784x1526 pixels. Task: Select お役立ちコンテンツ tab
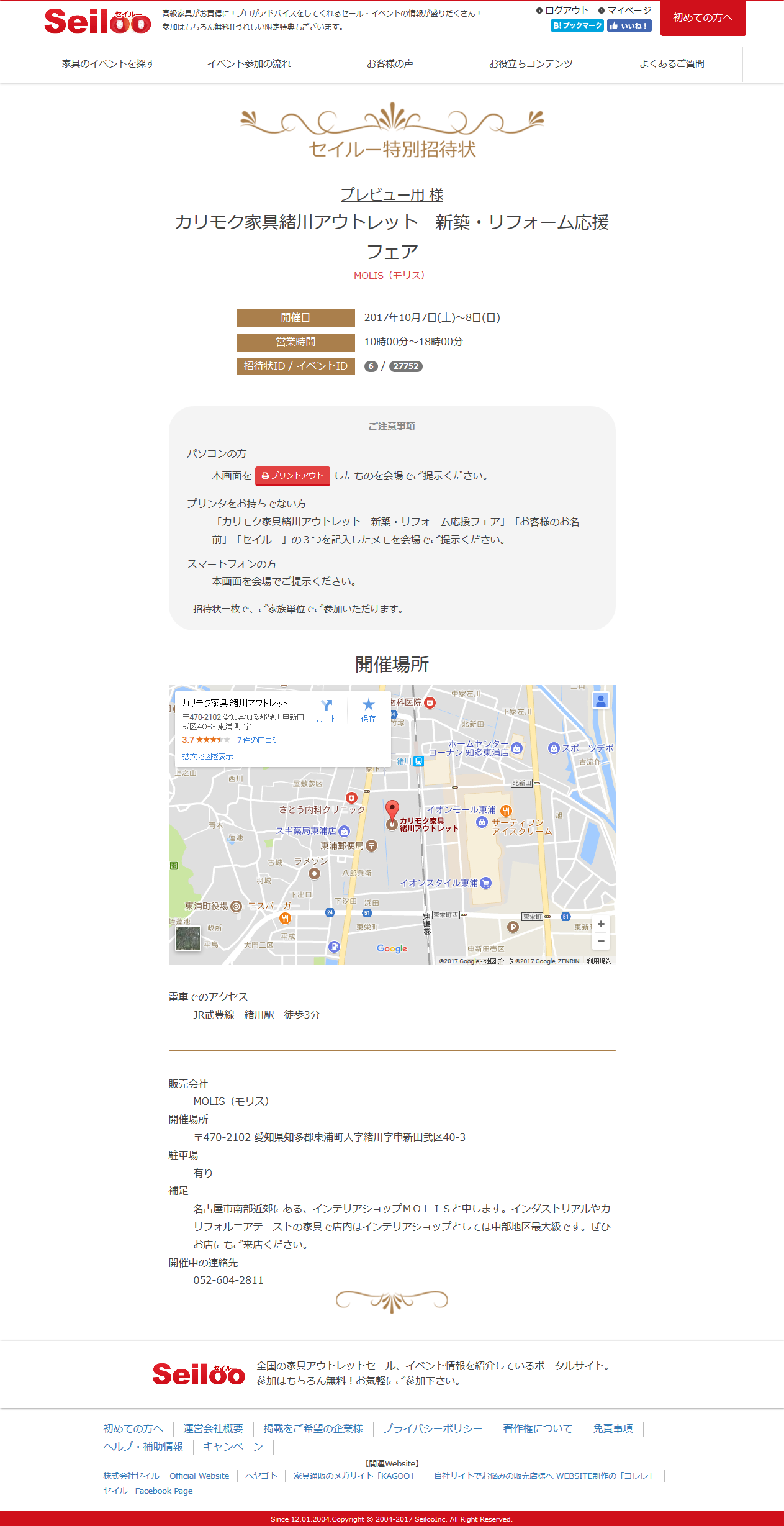coord(531,64)
